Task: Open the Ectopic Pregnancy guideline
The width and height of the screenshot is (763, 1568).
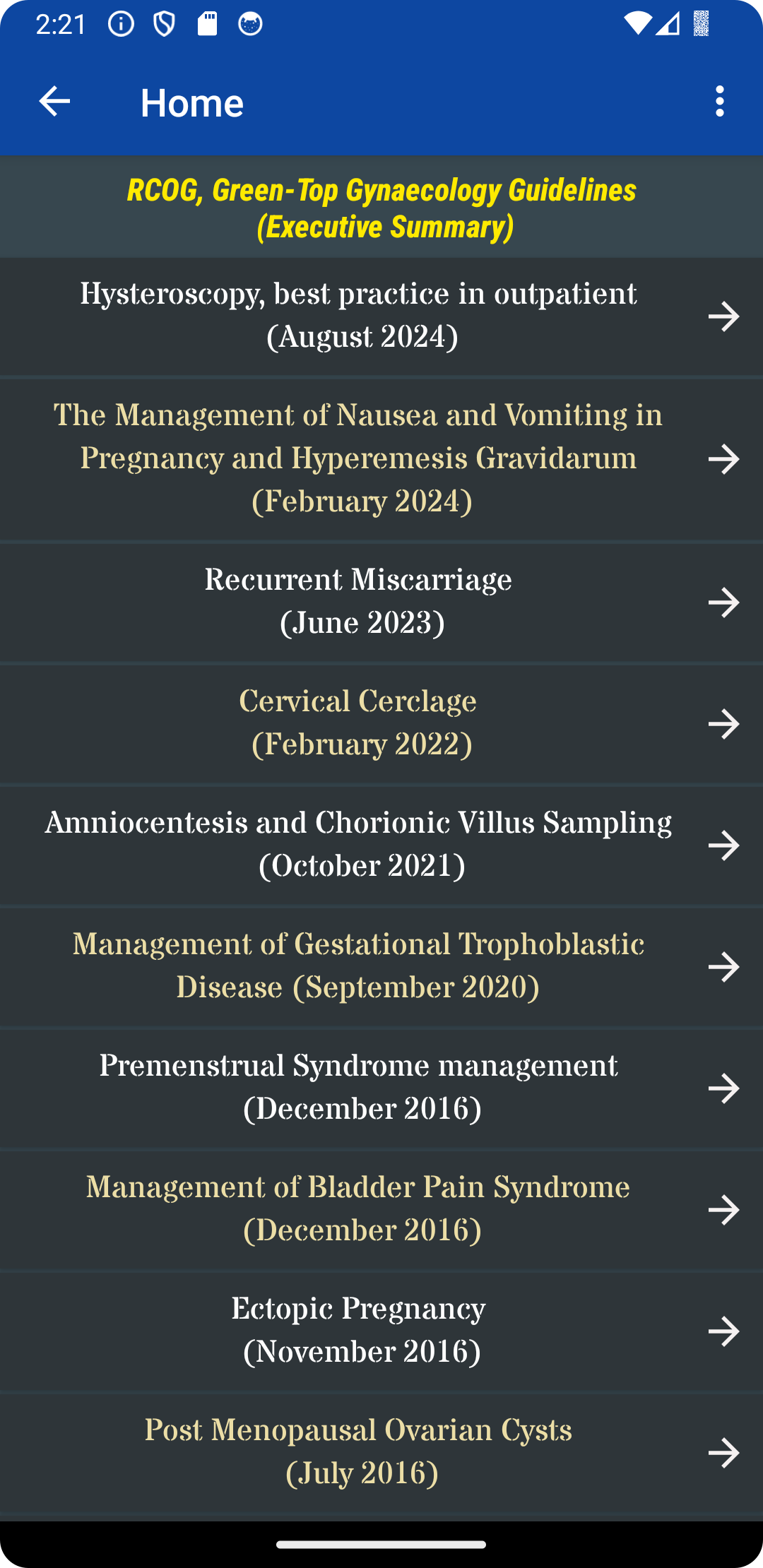Action: 381,1331
